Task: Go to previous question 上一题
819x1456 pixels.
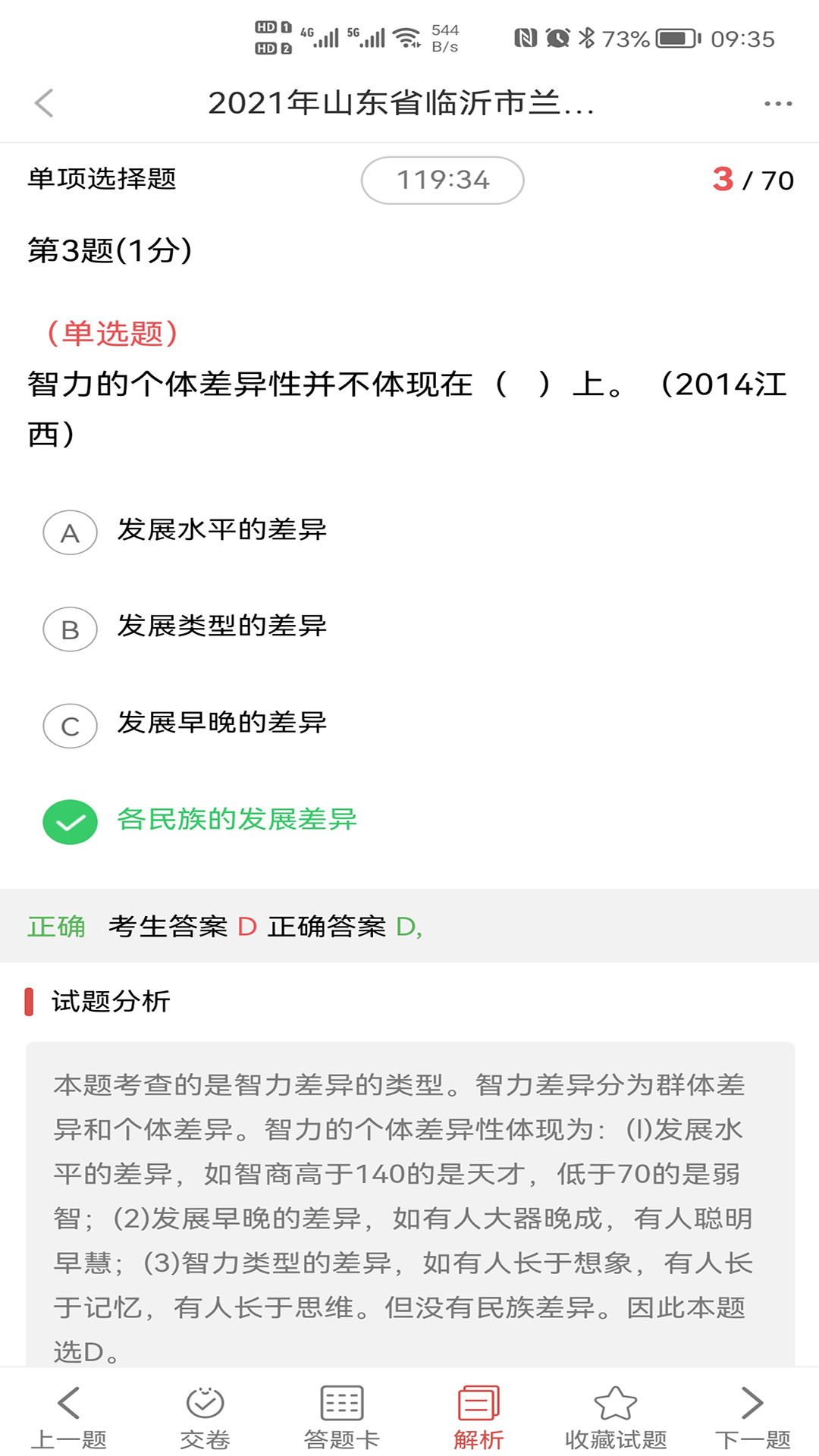Action: point(68,1417)
